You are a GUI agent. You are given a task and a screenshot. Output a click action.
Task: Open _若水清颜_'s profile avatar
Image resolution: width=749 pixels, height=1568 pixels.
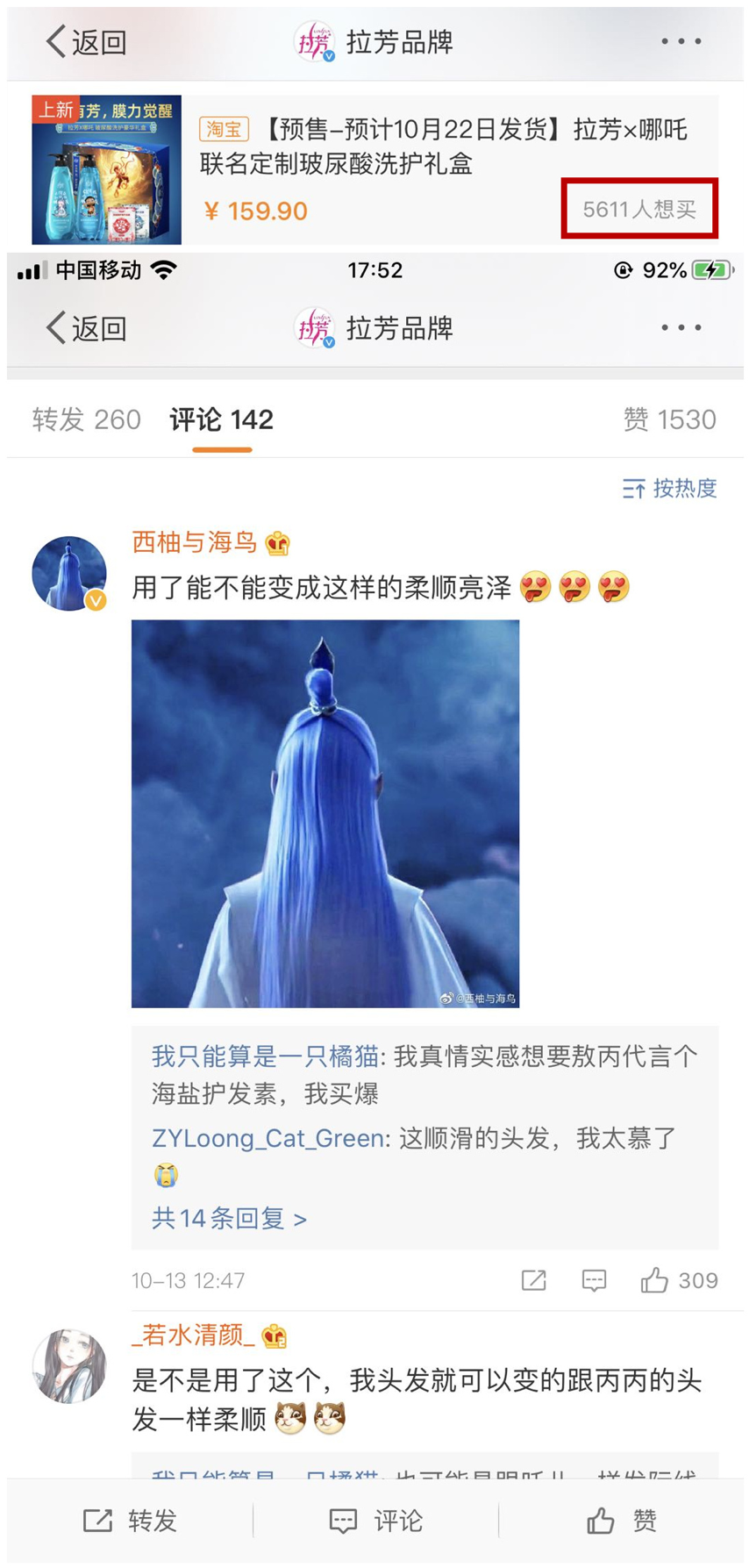tap(69, 1366)
